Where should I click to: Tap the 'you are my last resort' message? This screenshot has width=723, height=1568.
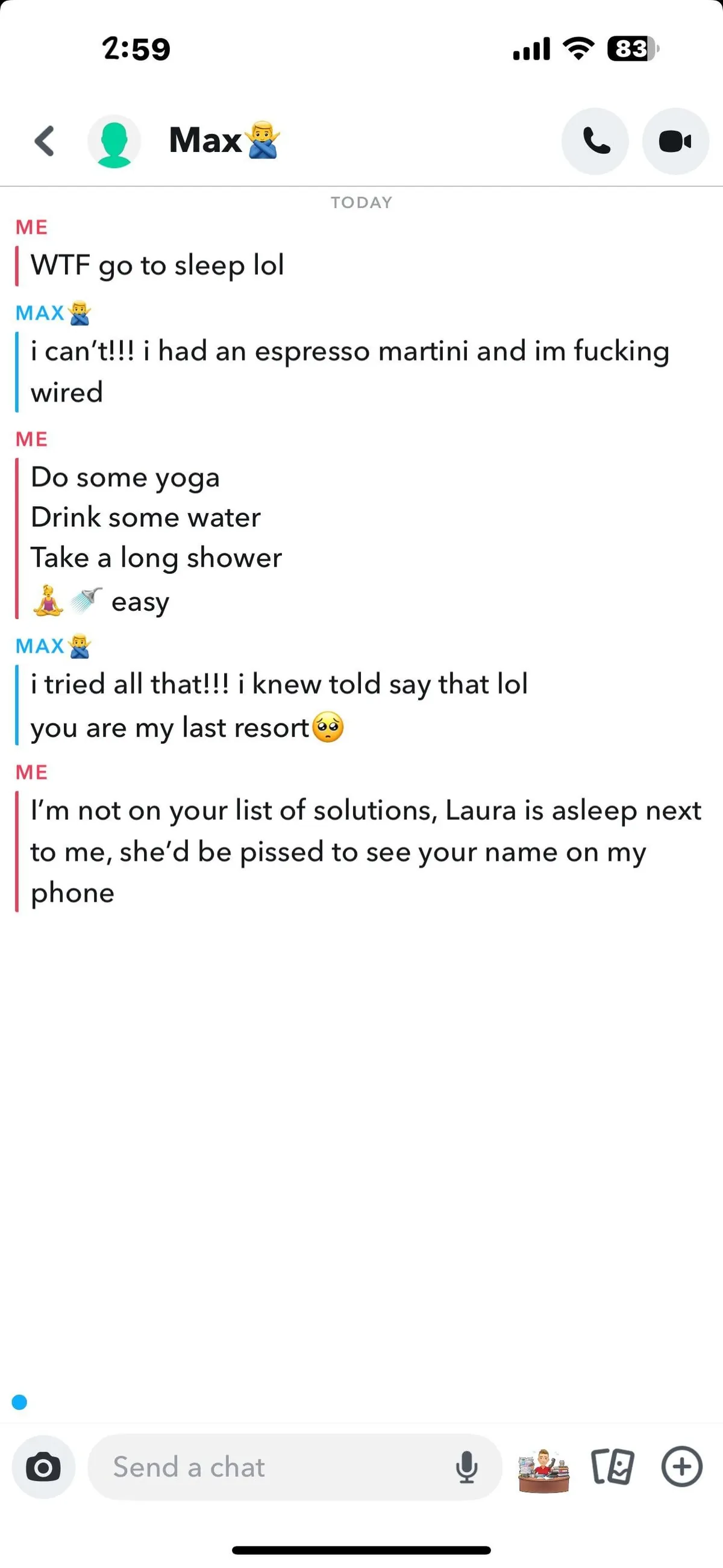click(x=183, y=728)
